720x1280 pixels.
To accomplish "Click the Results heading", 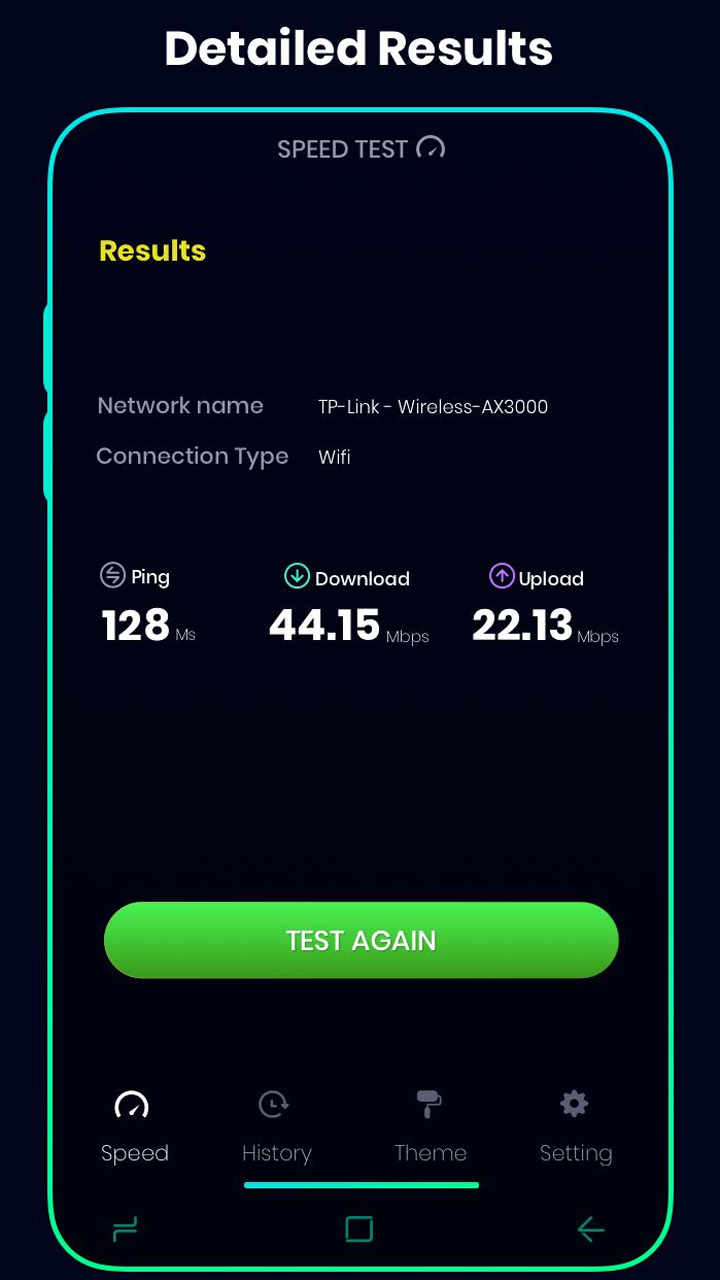I will (152, 250).
